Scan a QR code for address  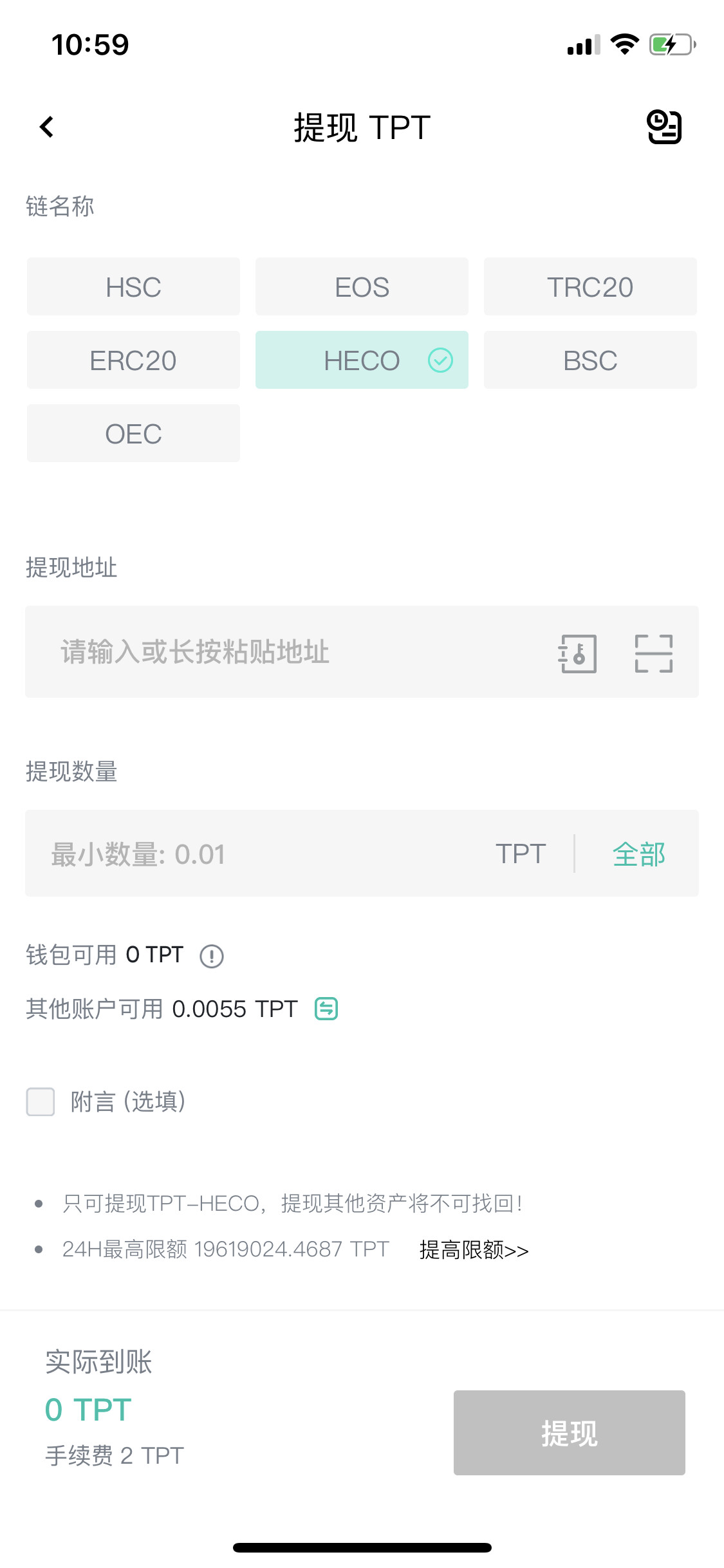coord(654,653)
